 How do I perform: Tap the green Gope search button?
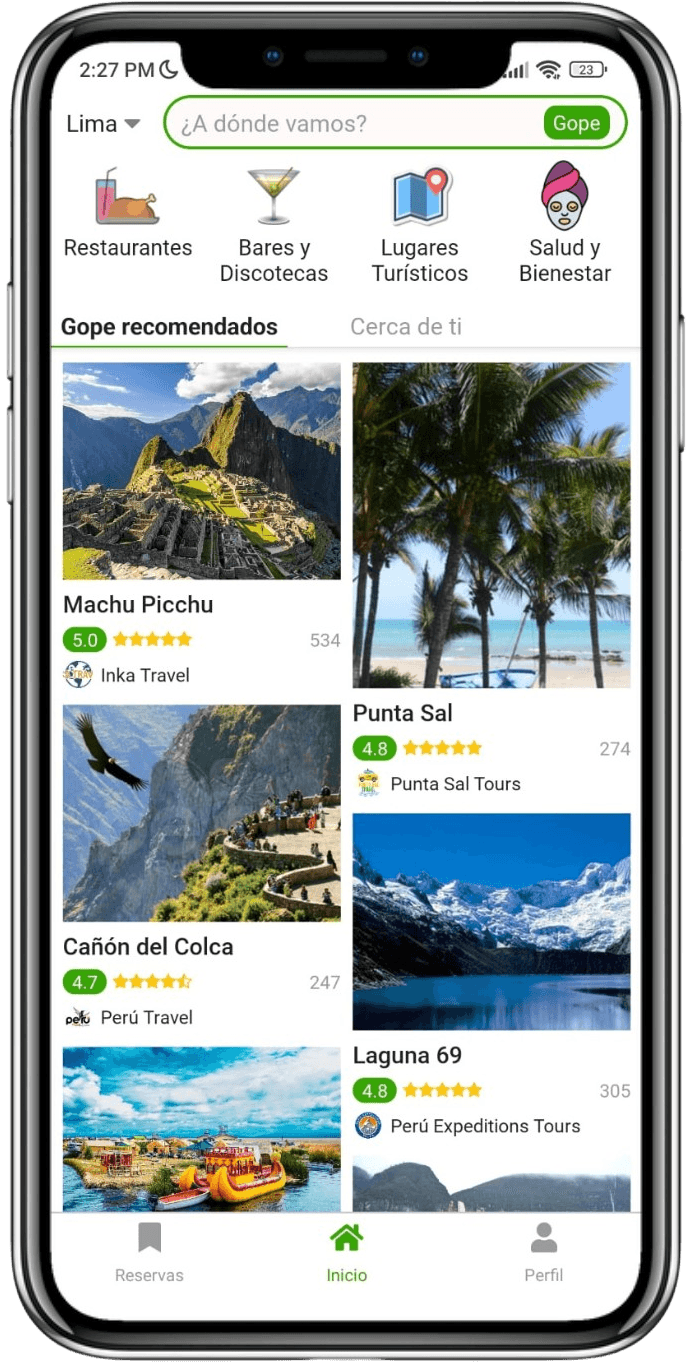[x=576, y=123]
